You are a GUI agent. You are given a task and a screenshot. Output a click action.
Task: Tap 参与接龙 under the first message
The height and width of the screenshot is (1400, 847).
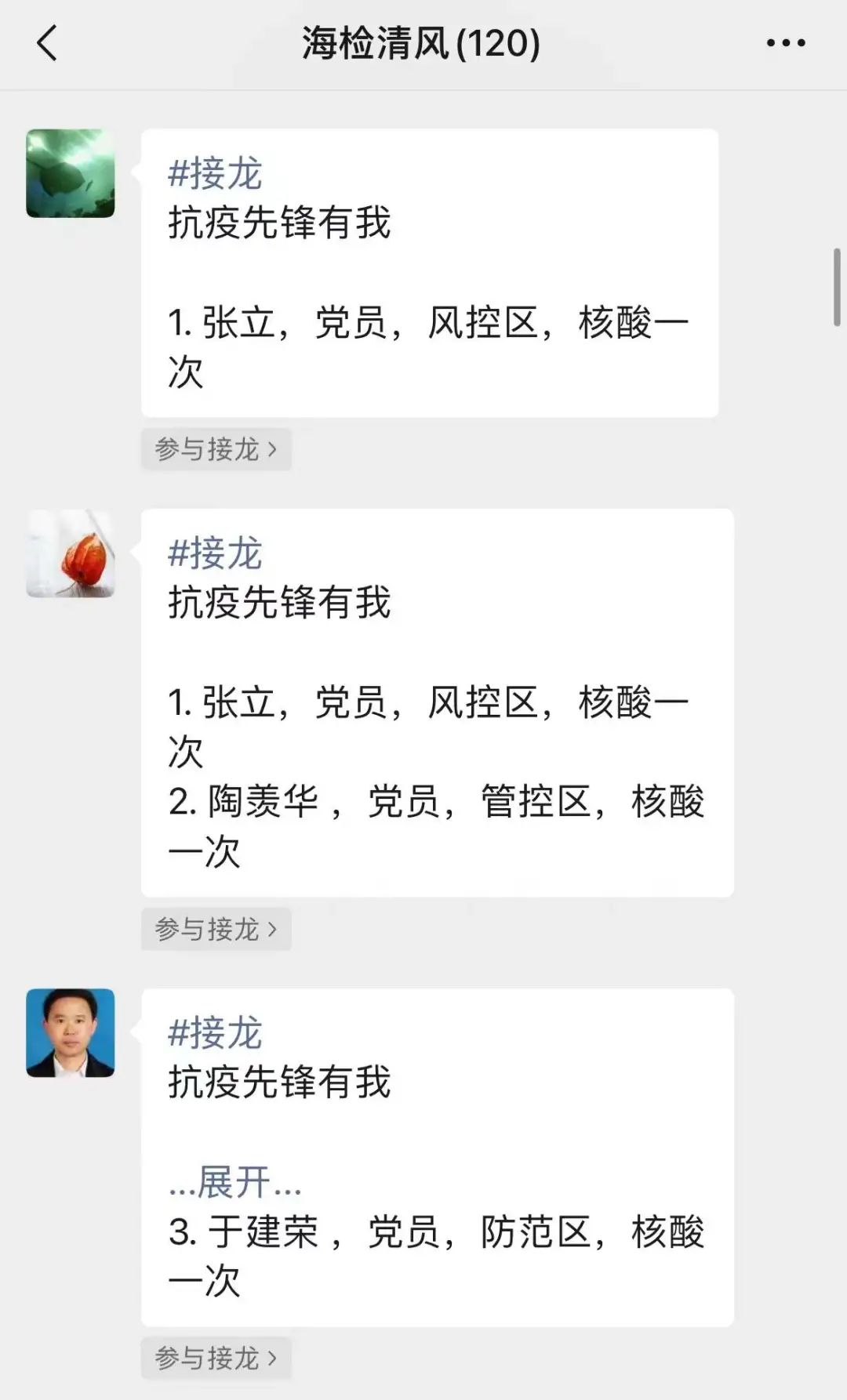[x=216, y=449]
